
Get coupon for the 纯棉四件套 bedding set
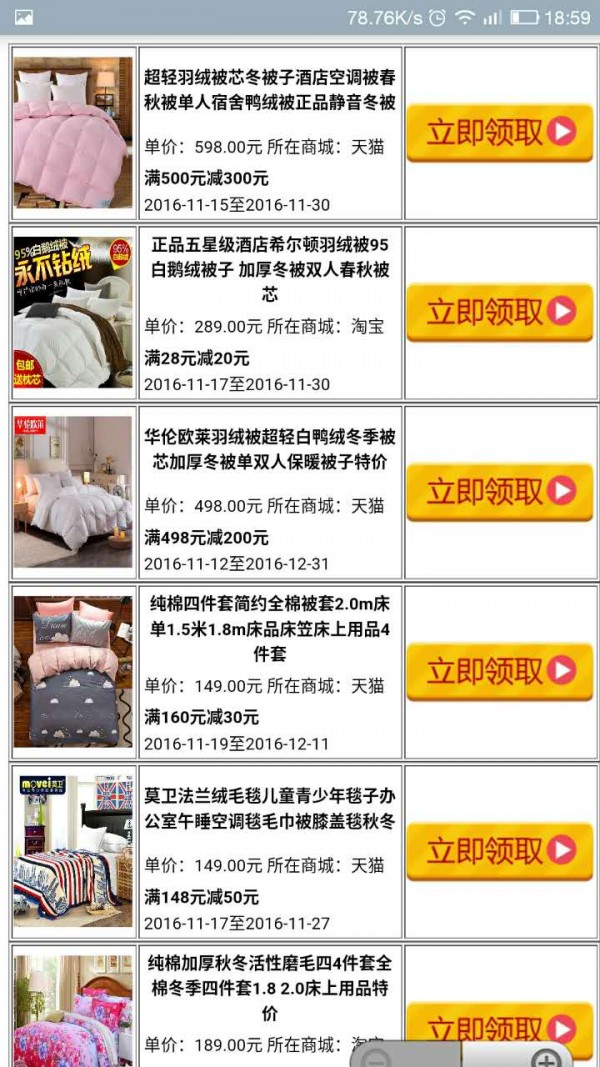(499, 671)
